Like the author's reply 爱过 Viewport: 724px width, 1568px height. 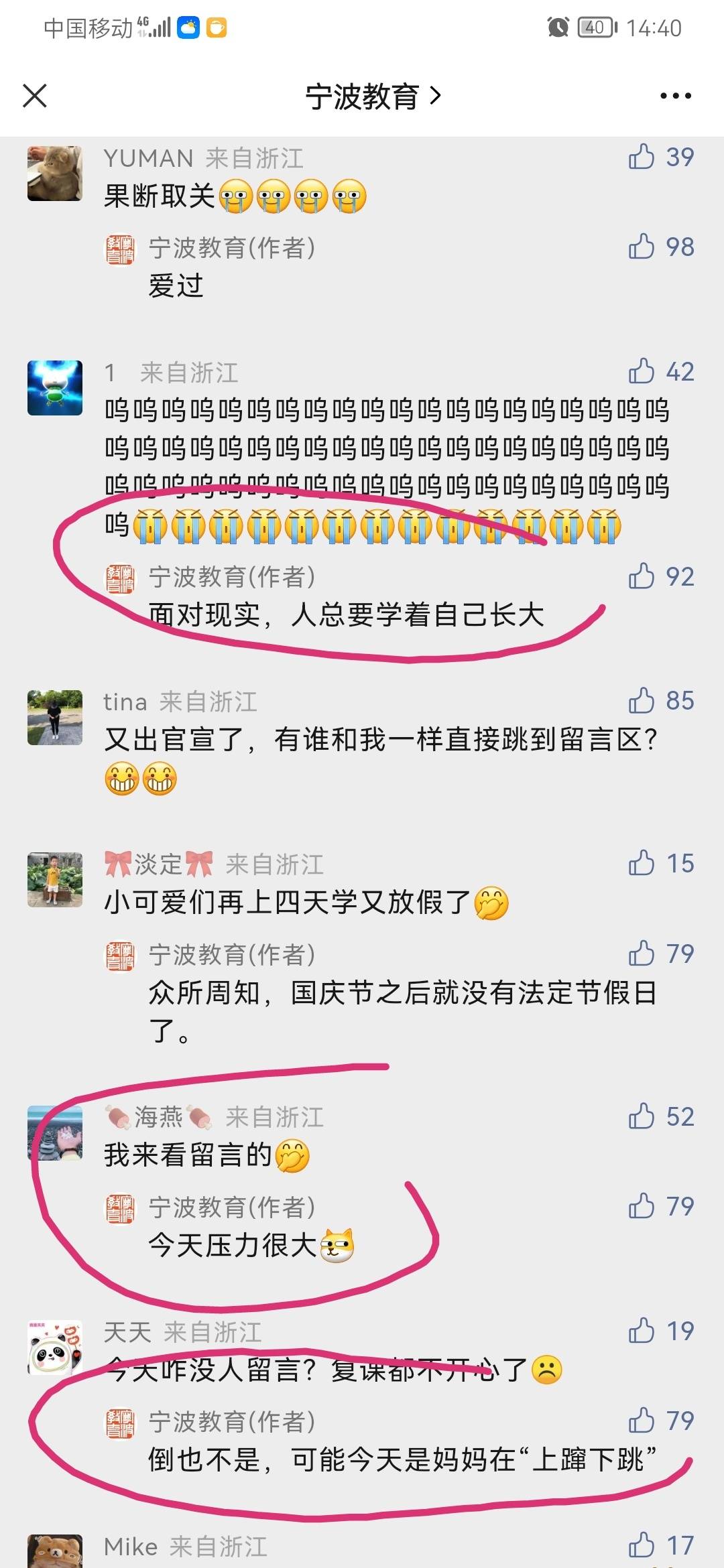pyautogui.click(x=642, y=247)
